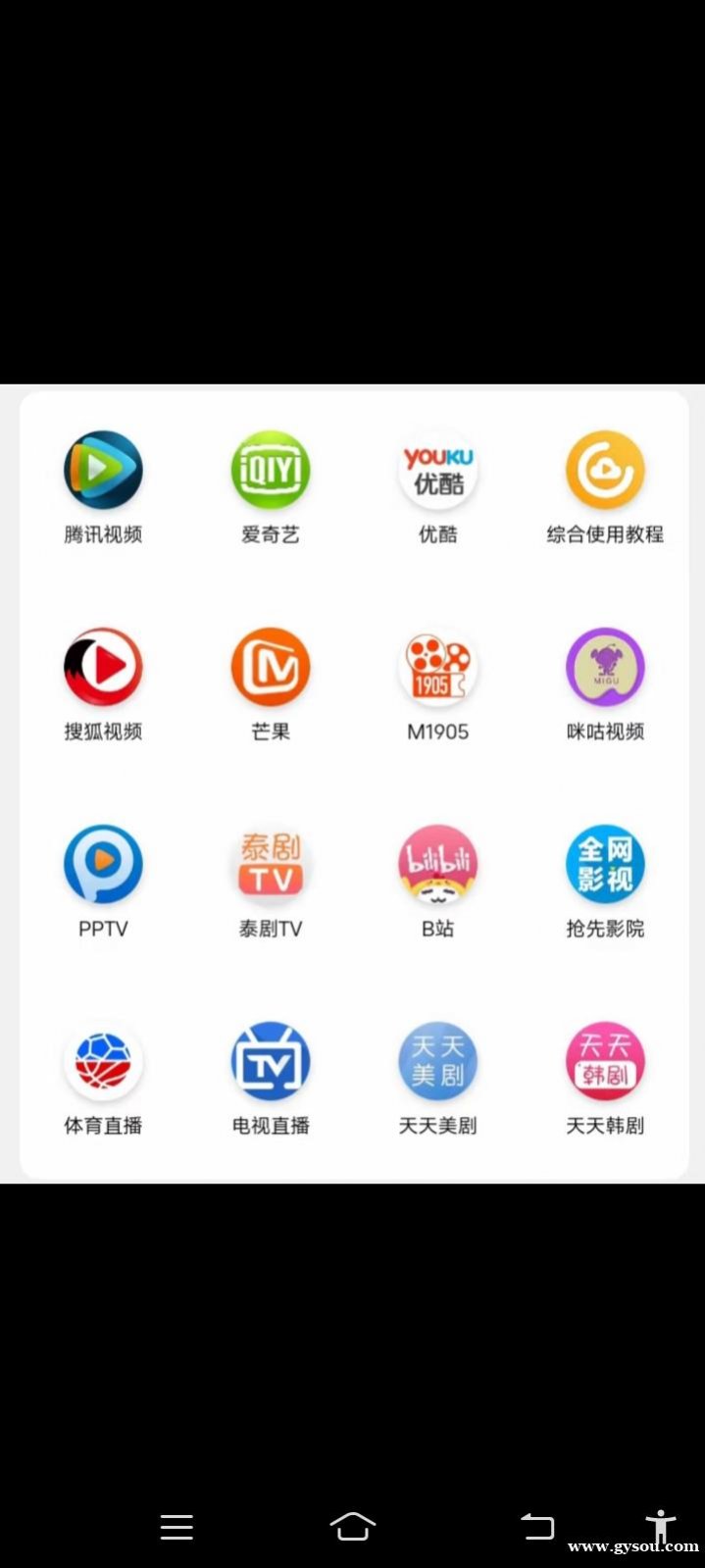Go to the system home screen
This screenshot has width=705, height=1568.
[x=353, y=1526]
